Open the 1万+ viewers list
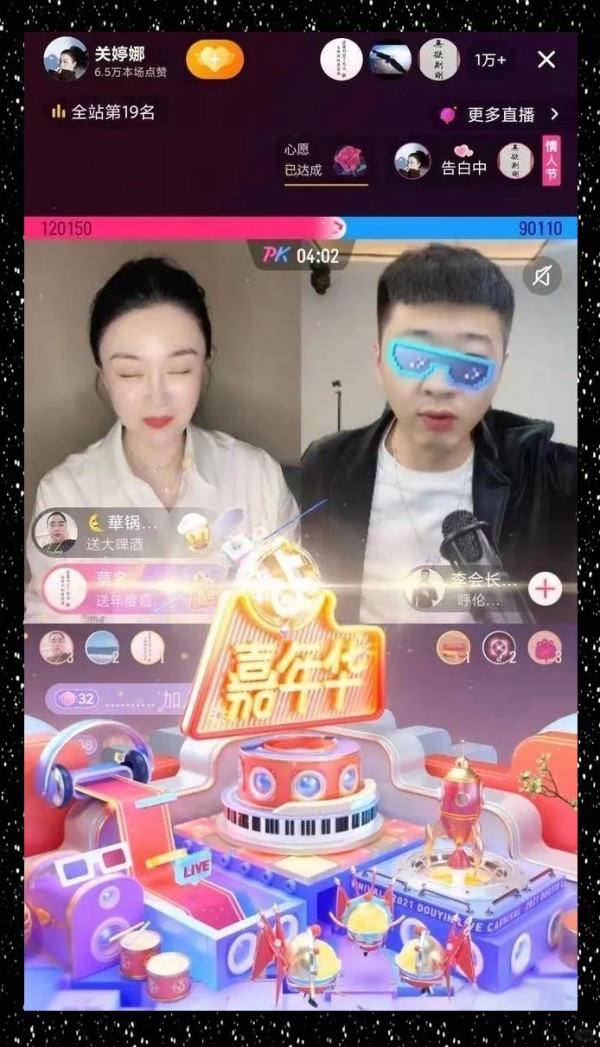600x1047 pixels. coord(491,60)
